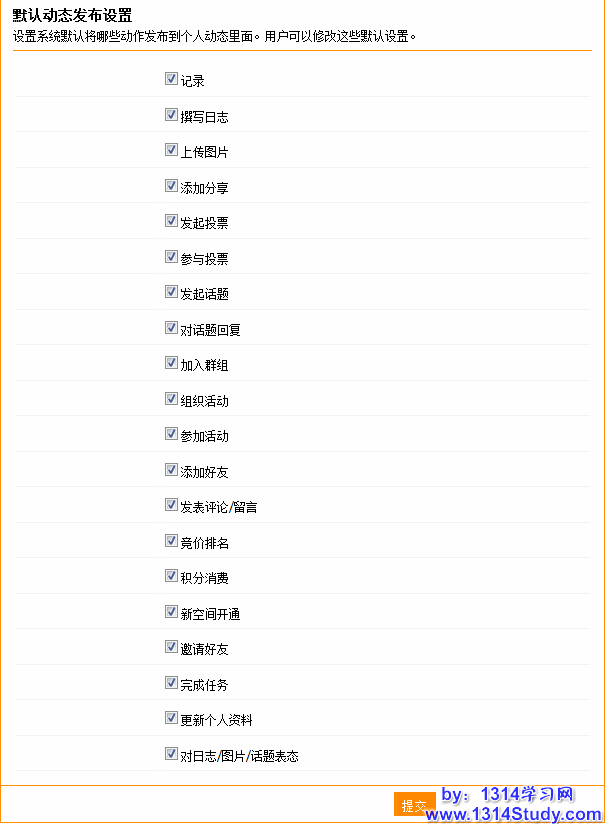Toggle the 添加好友 checkbox
This screenshot has height=824, width=606.
pyautogui.click(x=171, y=470)
